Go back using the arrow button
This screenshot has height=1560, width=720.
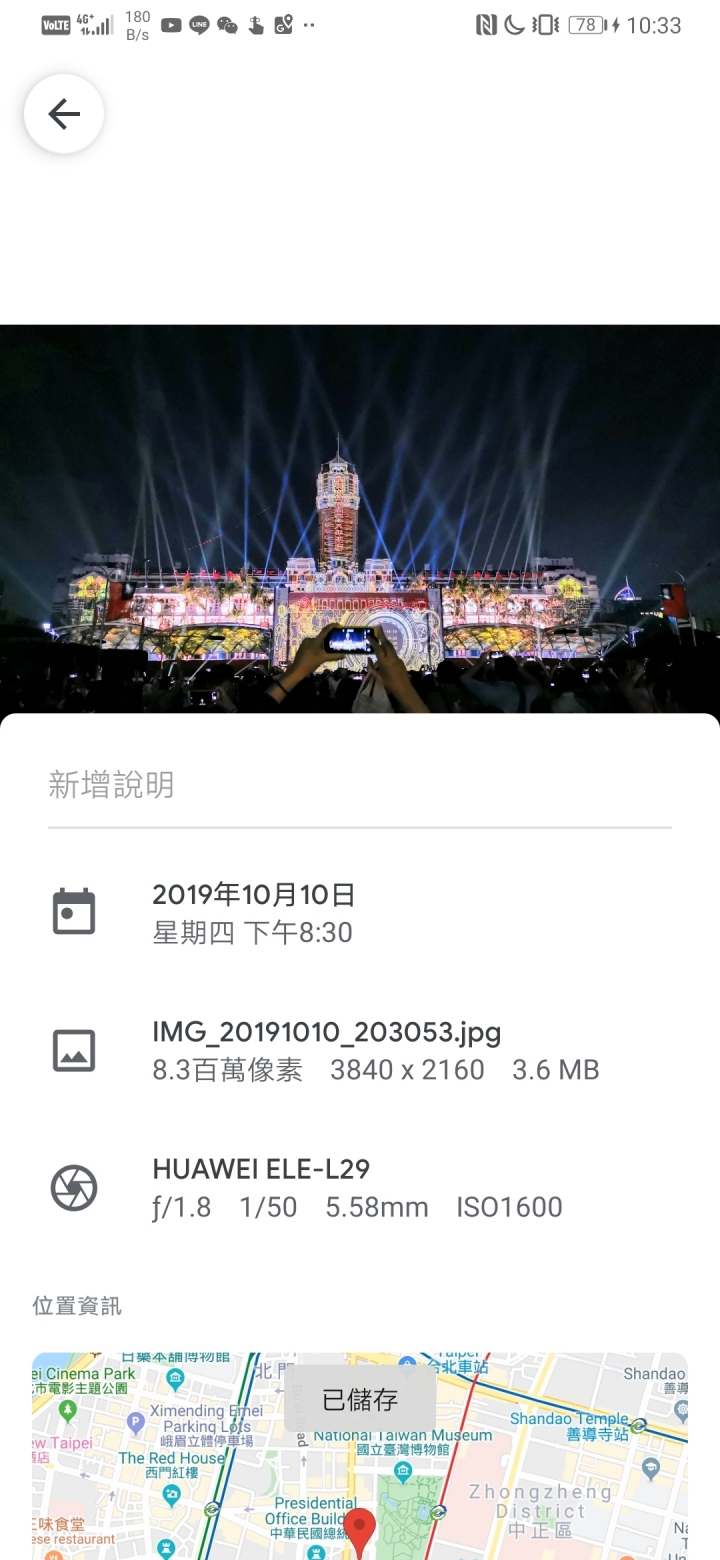(x=64, y=114)
